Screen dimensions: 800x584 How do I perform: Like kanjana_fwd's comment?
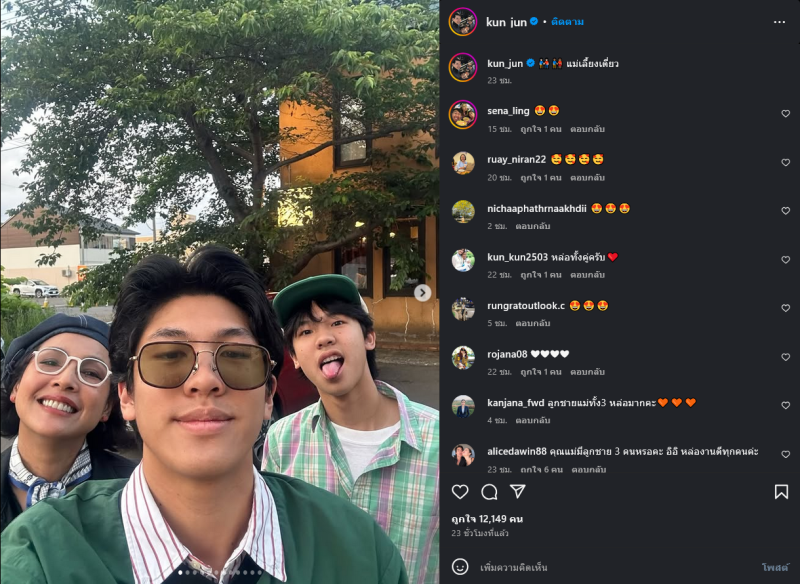(x=785, y=405)
